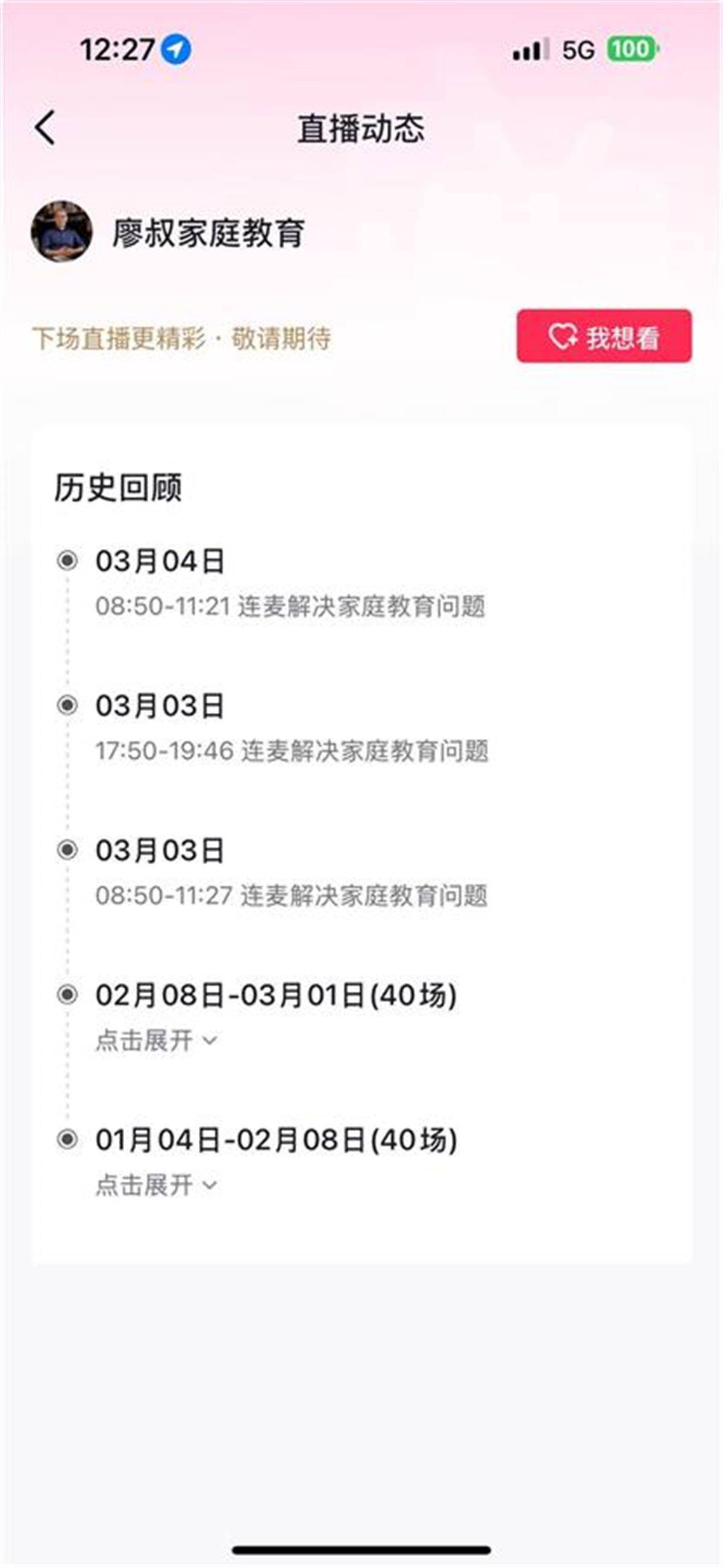
Task: Go back from the 直播动态 page
Action: 46,128
